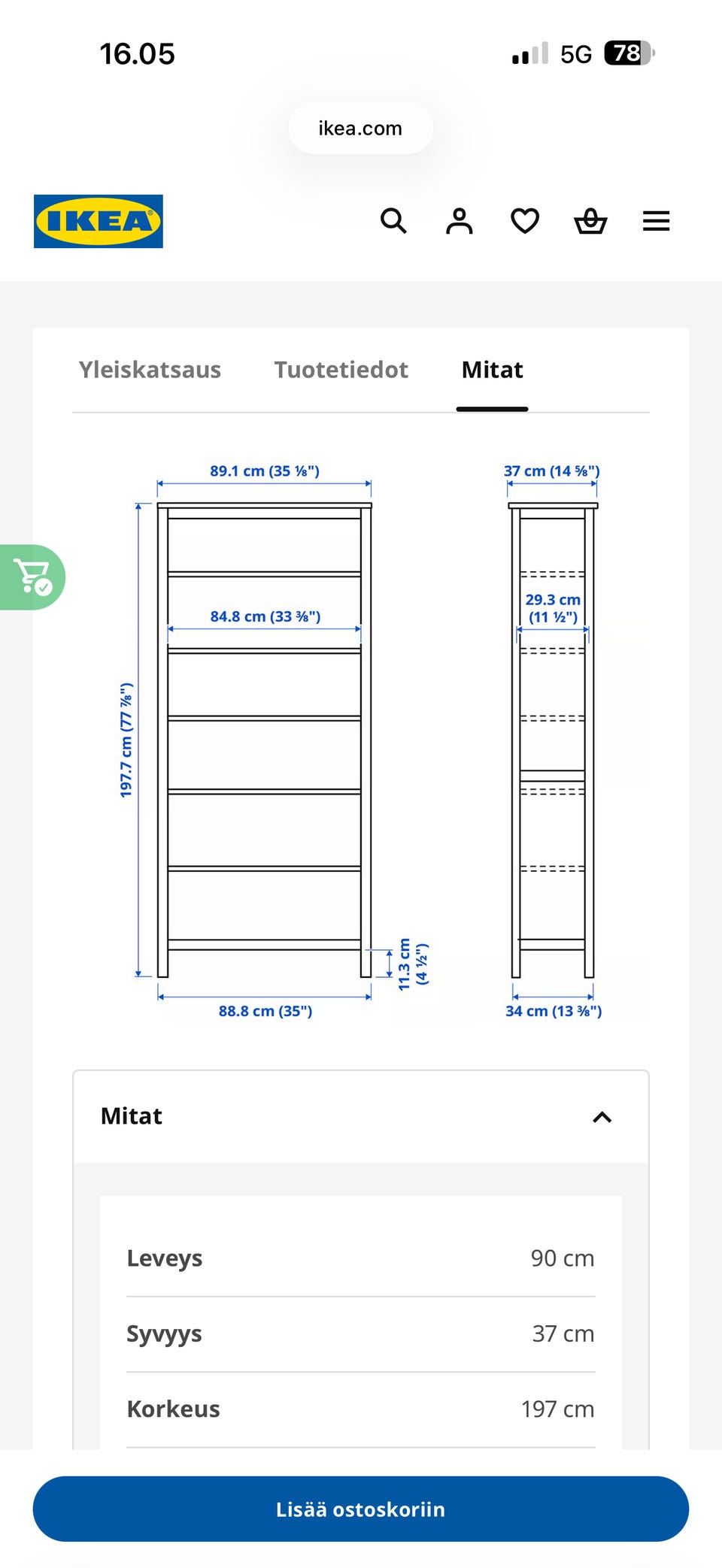The height and width of the screenshot is (1568, 722).
Task: Select the Mitat tab
Action: (x=493, y=370)
